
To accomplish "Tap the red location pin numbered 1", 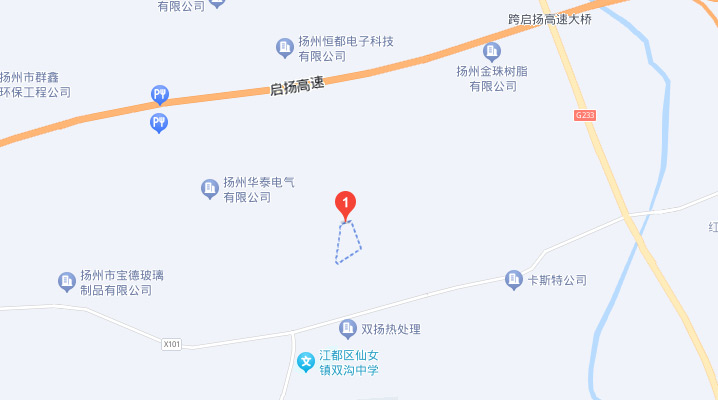I will pos(345,204).
